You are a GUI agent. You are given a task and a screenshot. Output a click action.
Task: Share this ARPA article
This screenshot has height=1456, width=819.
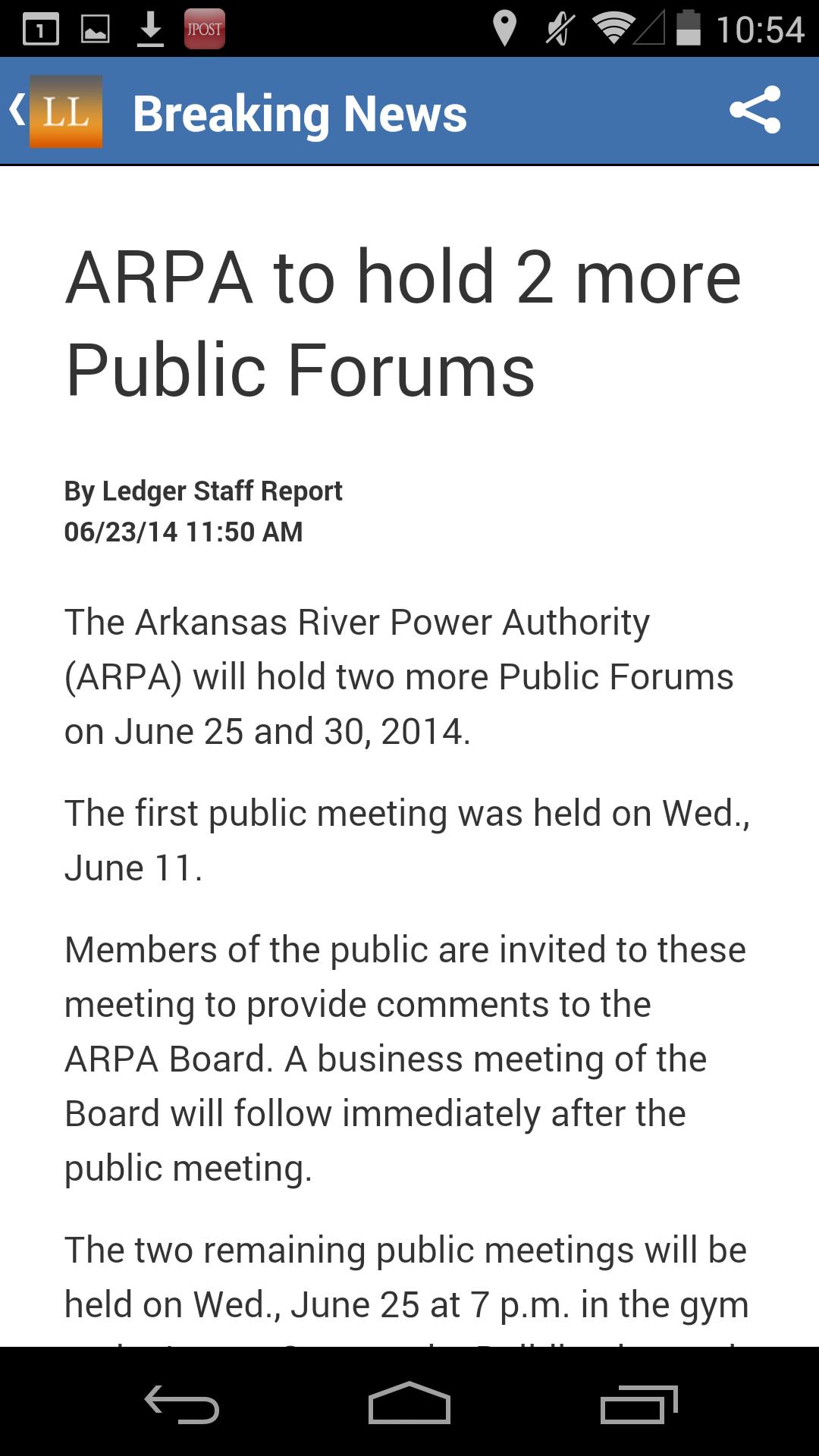click(x=755, y=111)
